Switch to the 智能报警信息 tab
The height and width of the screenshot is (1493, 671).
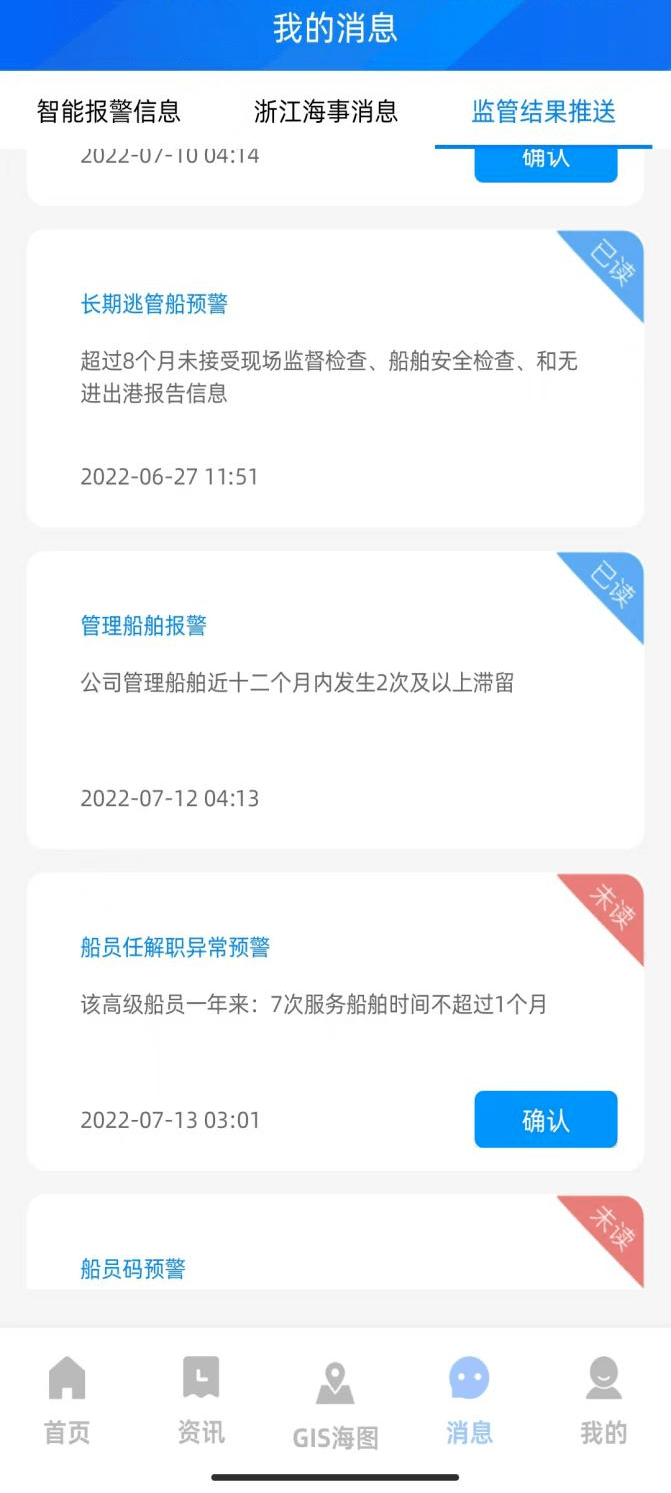pos(109,111)
